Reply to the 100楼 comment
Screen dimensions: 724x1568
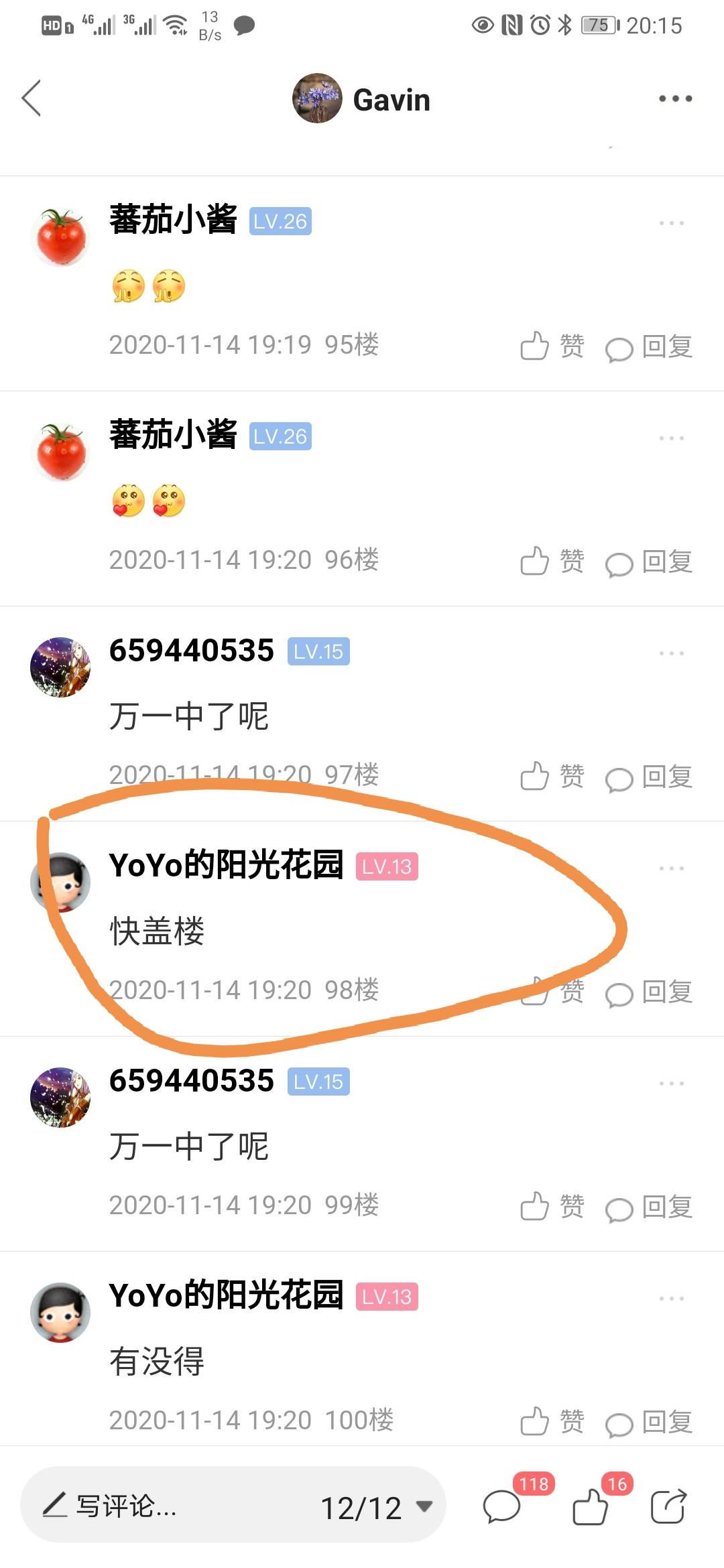tap(649, 1422)
